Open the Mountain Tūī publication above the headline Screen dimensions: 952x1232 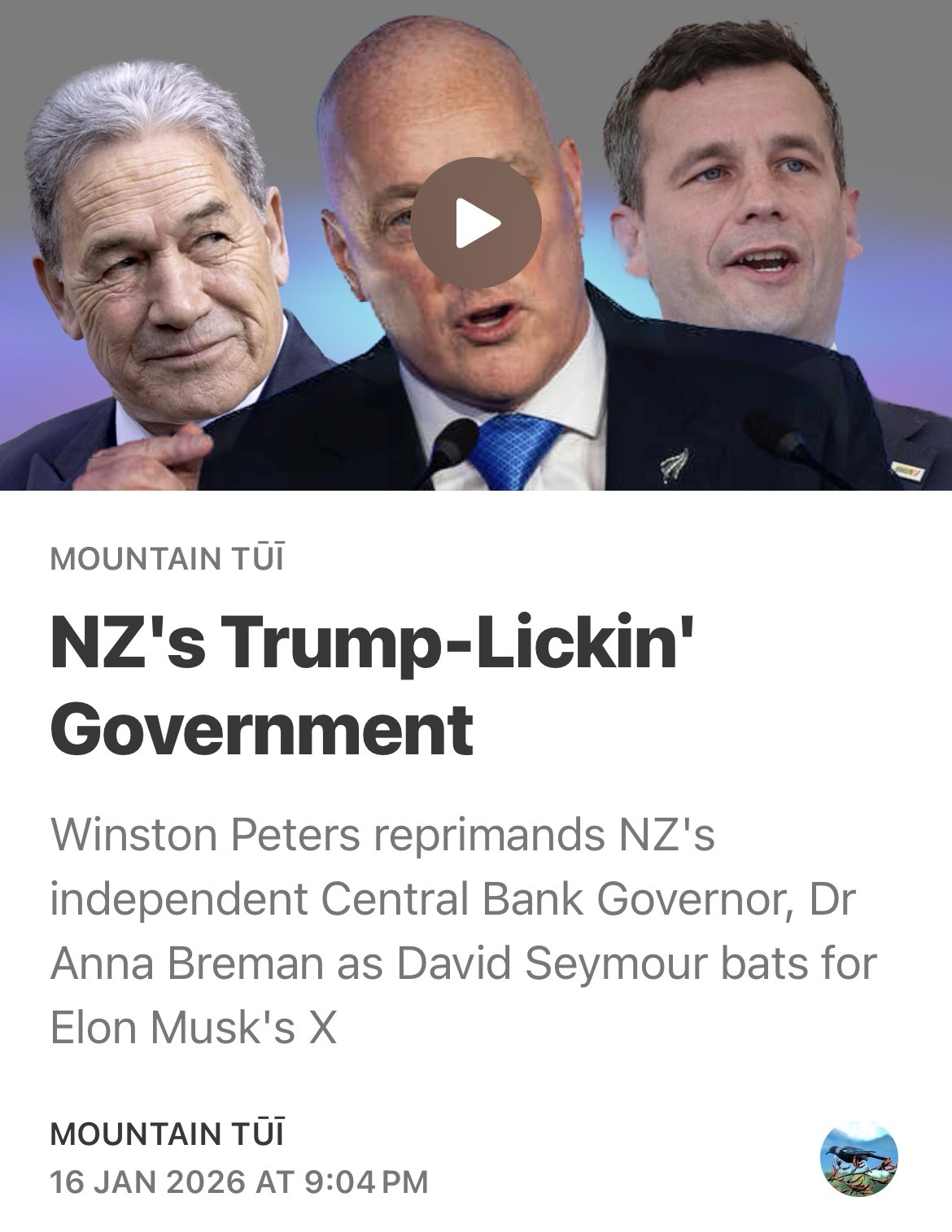point(167,560)
